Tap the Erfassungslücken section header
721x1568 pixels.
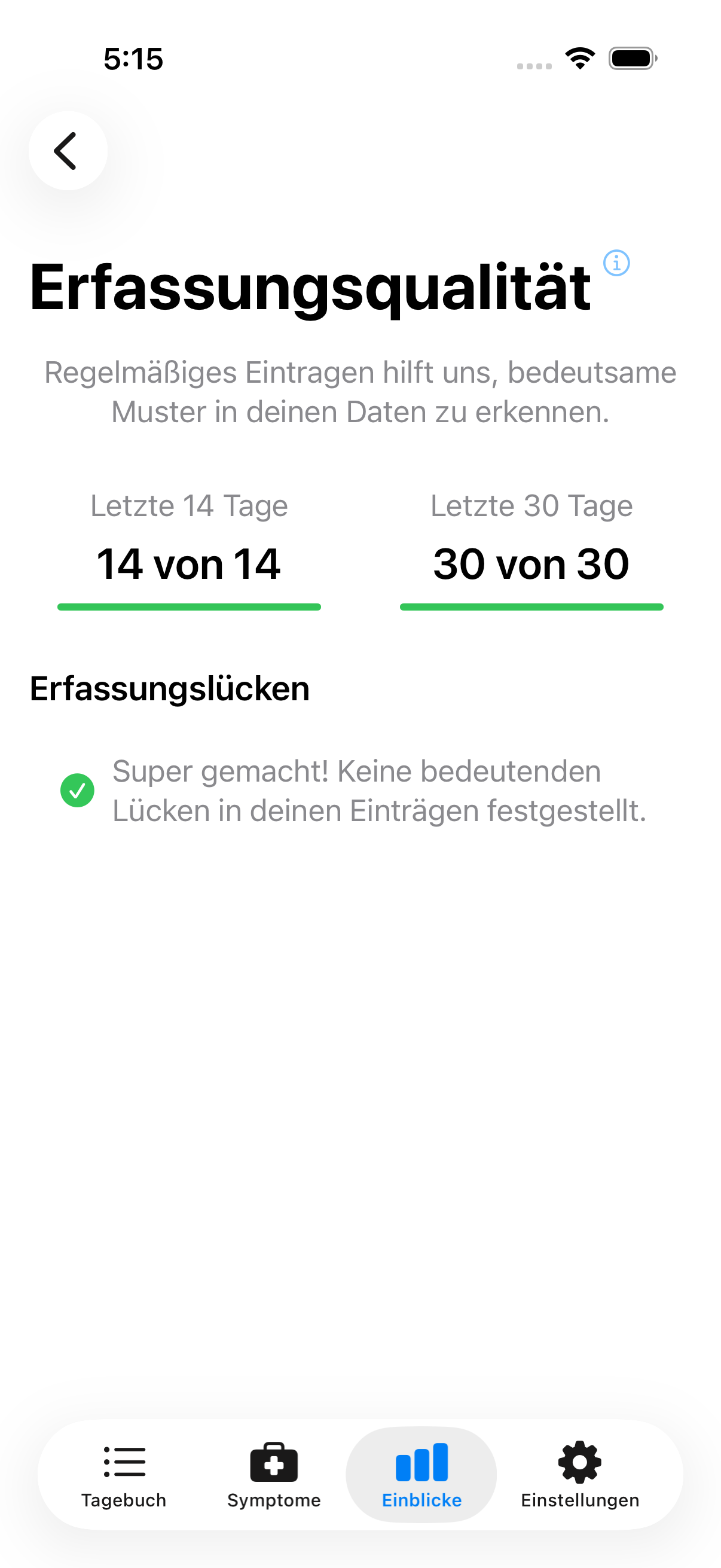point(170,688)
